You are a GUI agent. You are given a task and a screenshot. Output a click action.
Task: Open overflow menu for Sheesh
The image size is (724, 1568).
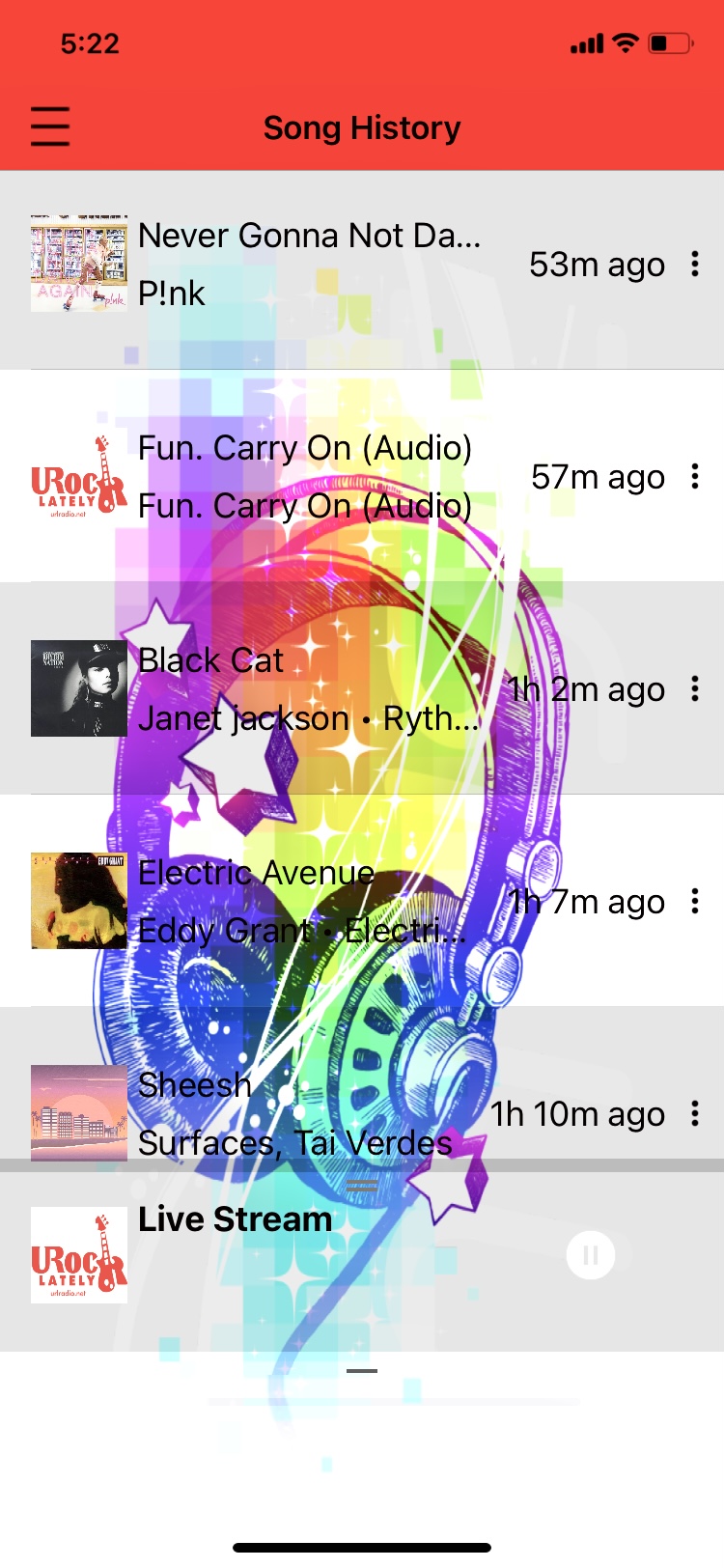(695, 1113)
